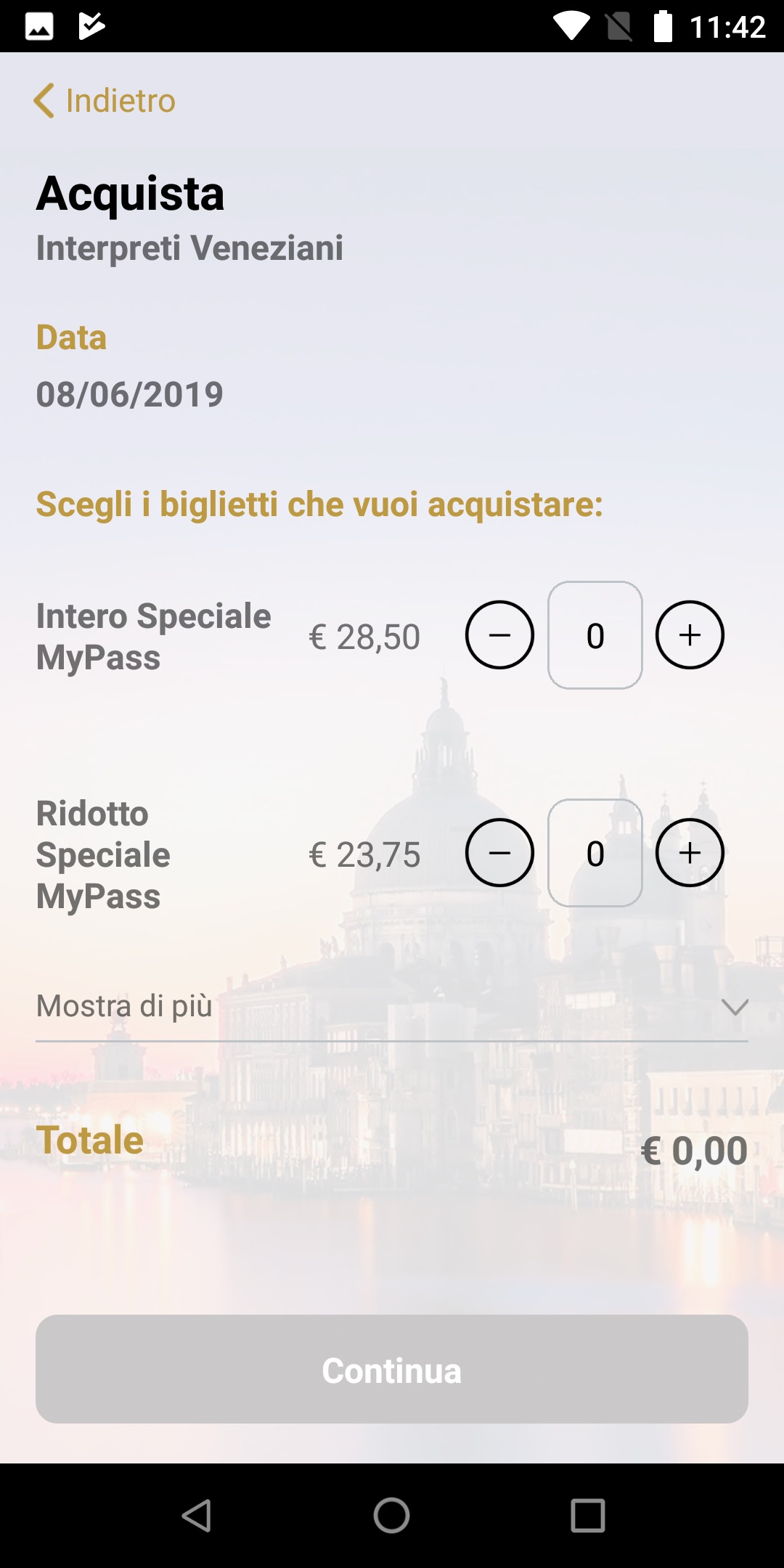Go back with the Indietro button
The height and width of the screenshot is (1568, 784).
(x=105, y=100)
